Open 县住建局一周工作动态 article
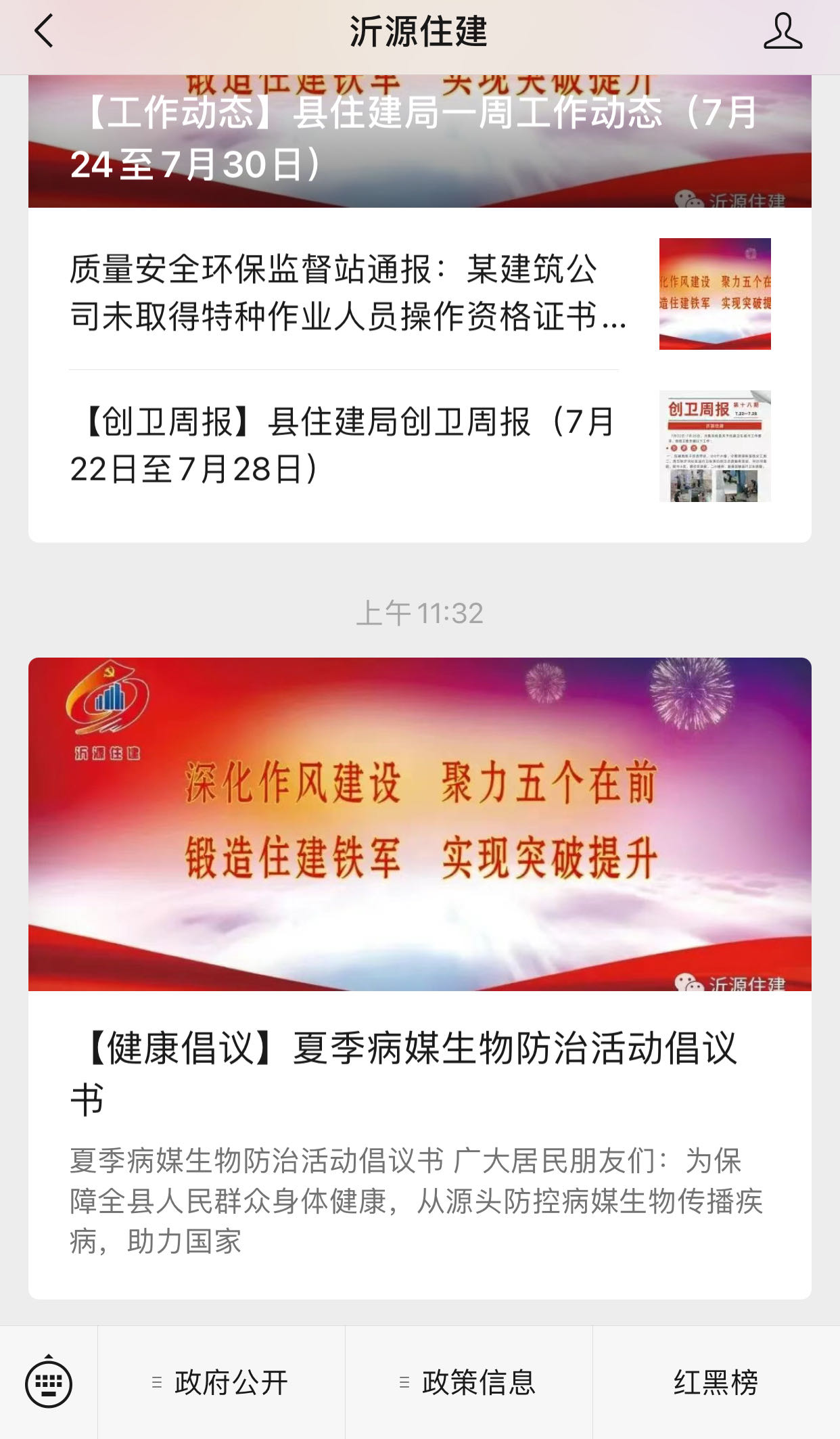 [x=419, y=139]
